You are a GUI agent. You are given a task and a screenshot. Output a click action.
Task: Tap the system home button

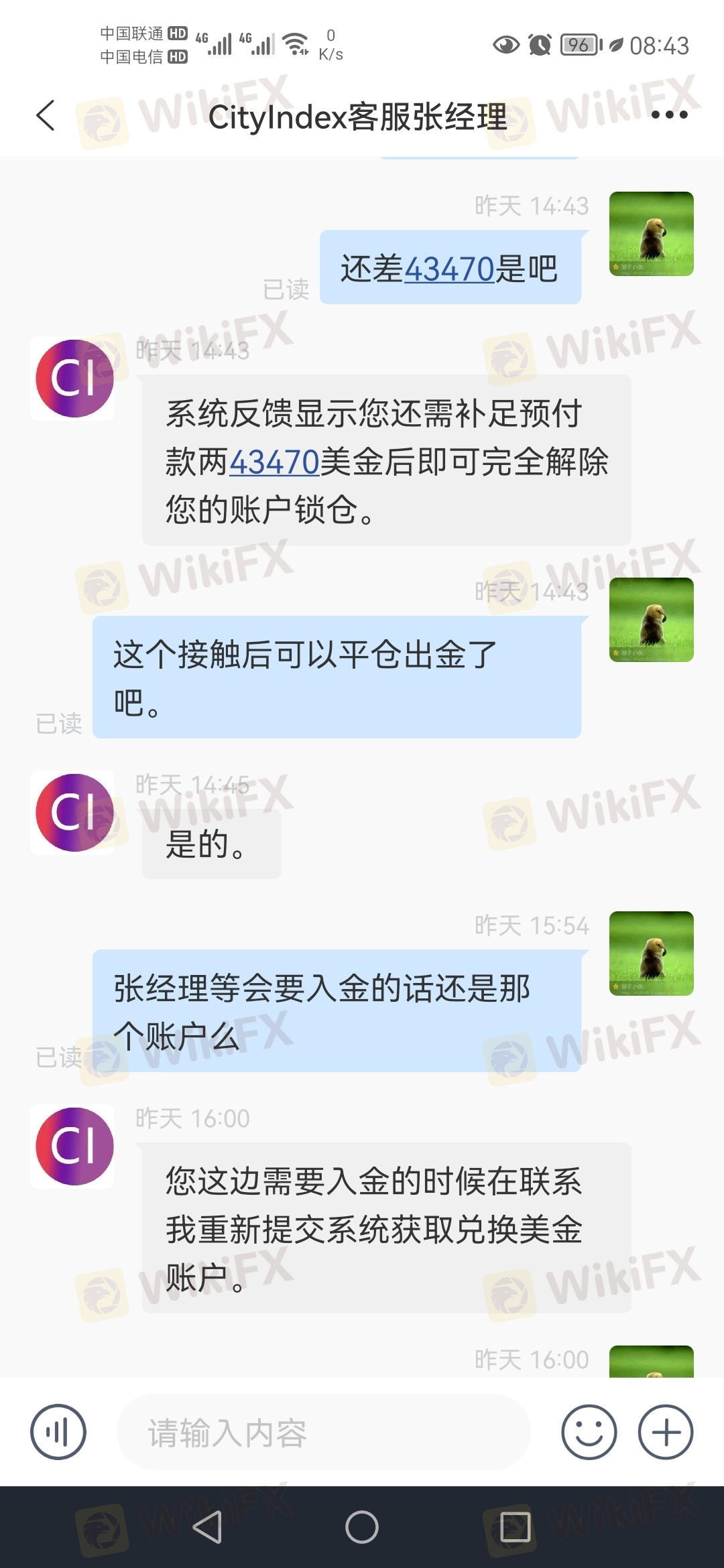pyautogui.click(x=362, y=1527)
